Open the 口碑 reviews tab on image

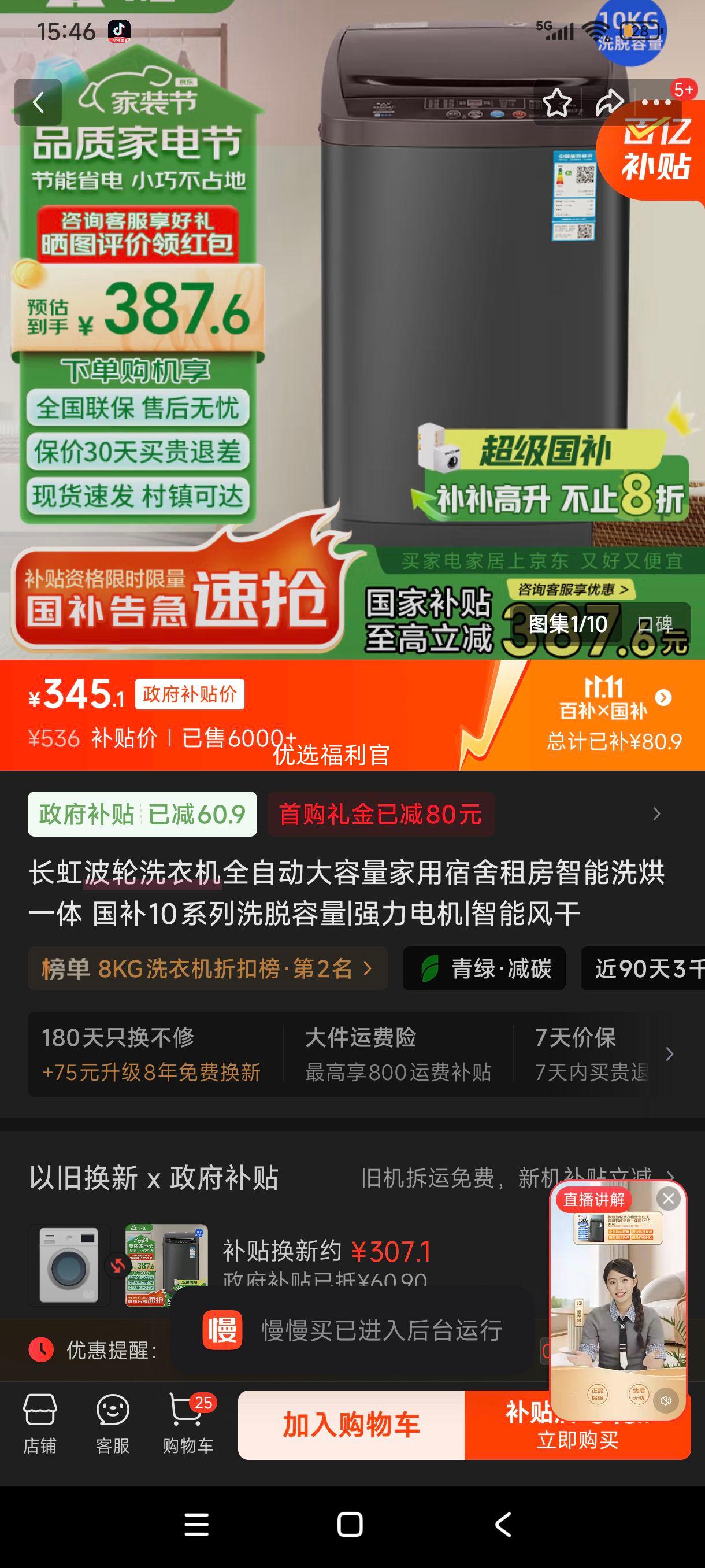(x=655, y=624)
